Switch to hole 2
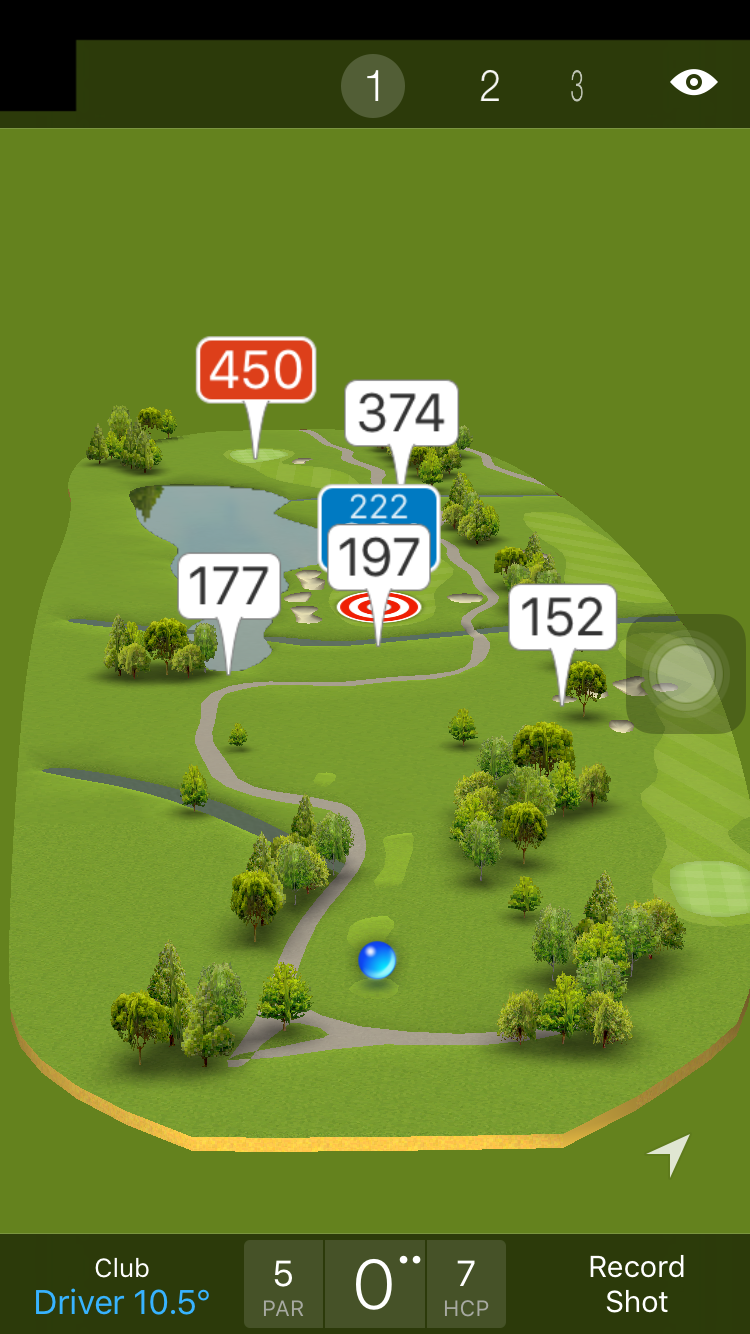 click(489, 86)
